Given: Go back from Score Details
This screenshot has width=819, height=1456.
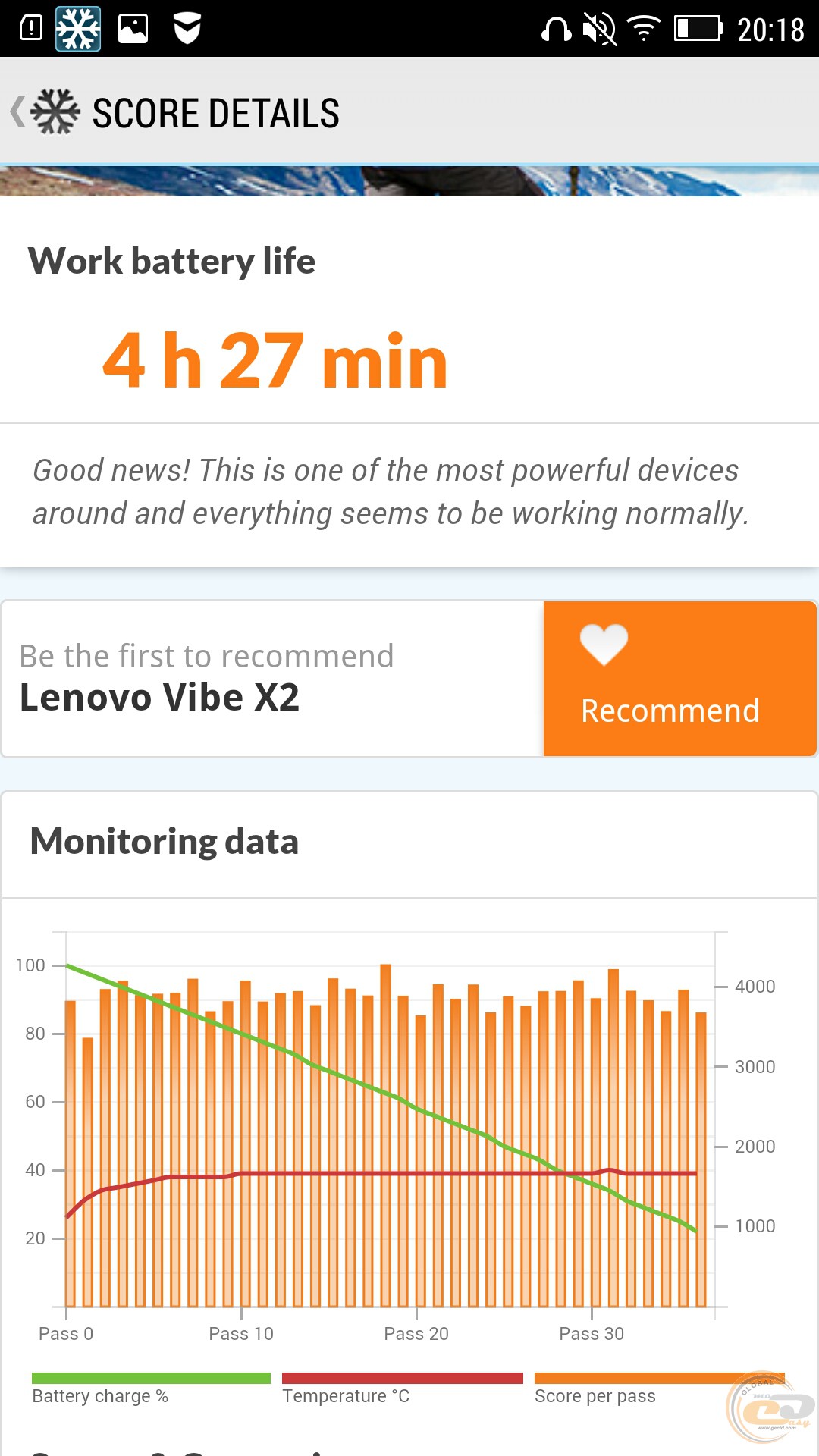Looking at the screenshot, I should coord(44,111).
